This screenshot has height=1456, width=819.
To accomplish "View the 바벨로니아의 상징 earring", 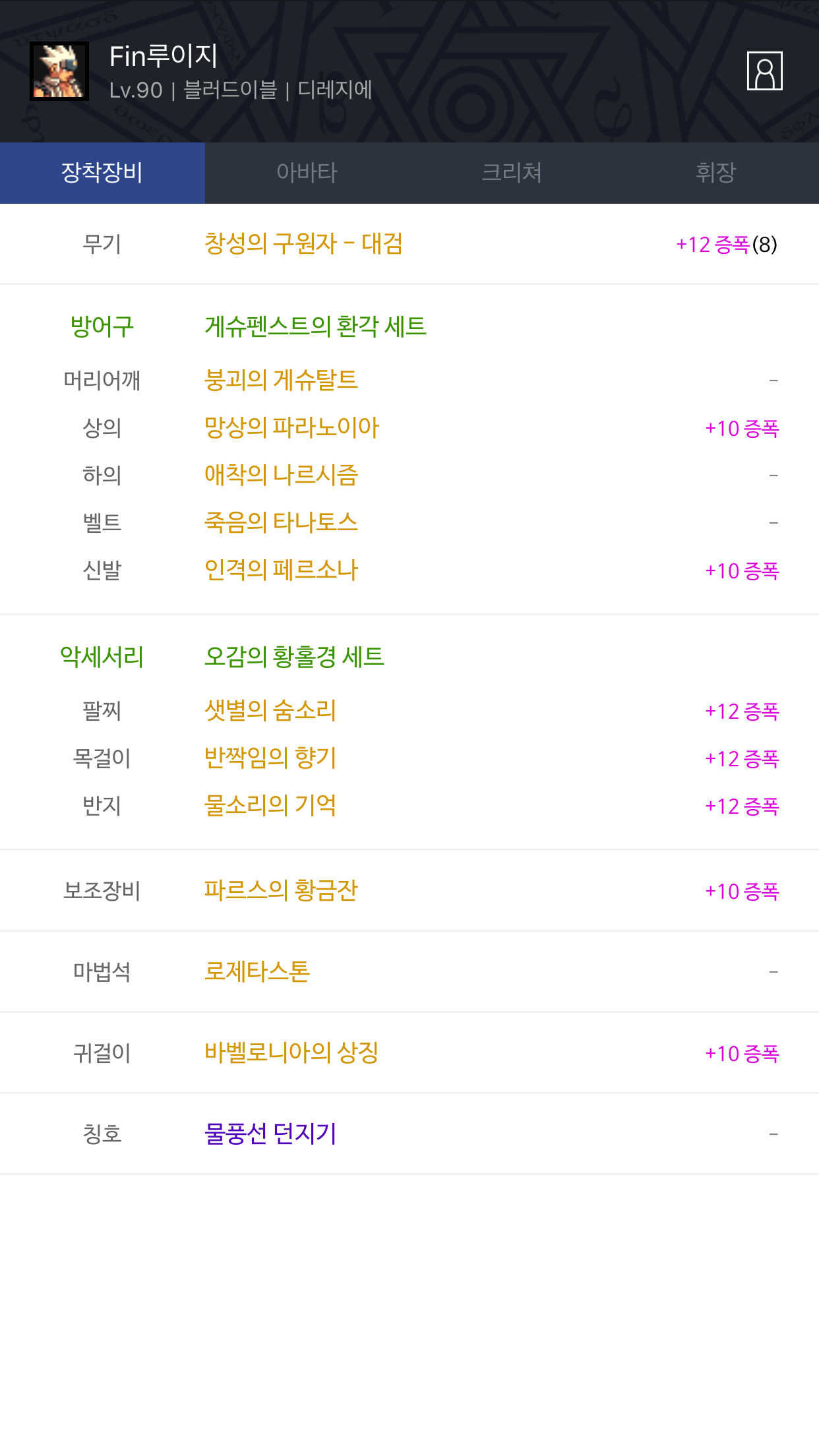I will [x=291, y=1052].
